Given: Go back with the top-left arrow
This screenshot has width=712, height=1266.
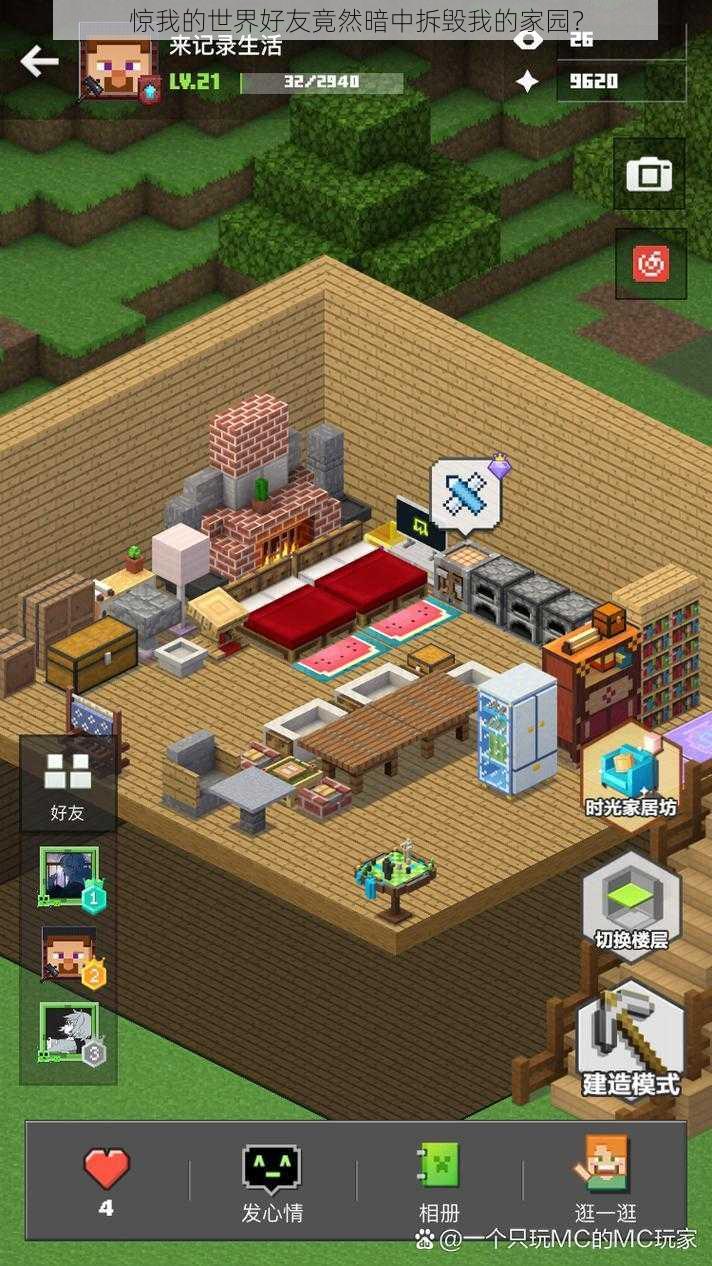Looking at the screenshot, I should (39, 63).
